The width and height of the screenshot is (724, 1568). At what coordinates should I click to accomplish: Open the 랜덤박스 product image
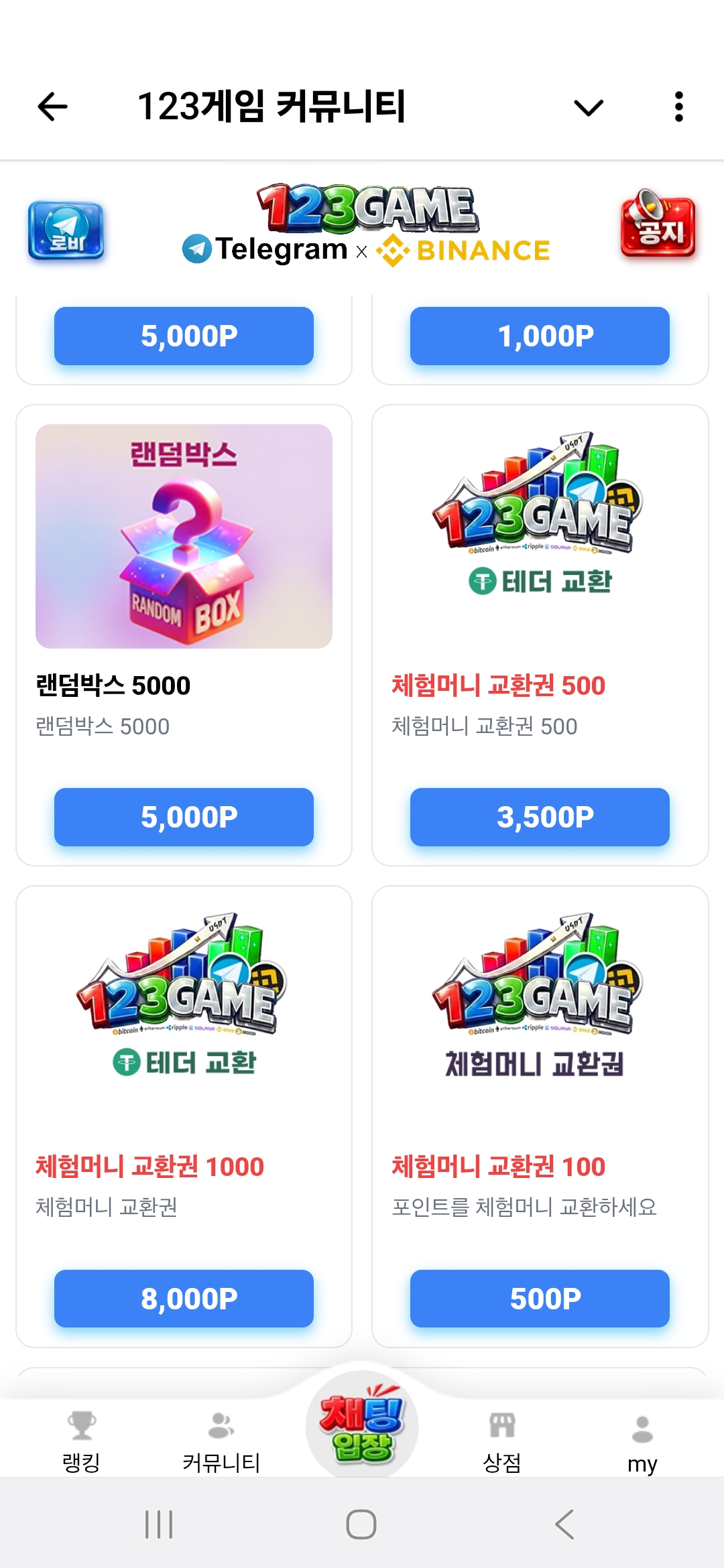(x=184, y=536)
